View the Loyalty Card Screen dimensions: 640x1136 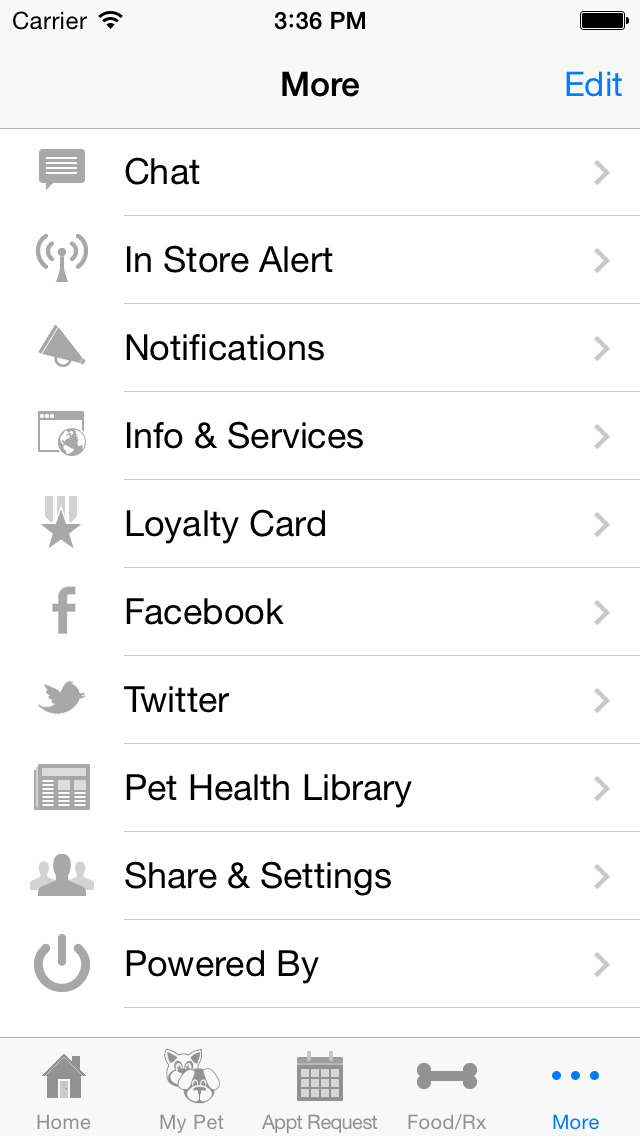coord(320,524)
